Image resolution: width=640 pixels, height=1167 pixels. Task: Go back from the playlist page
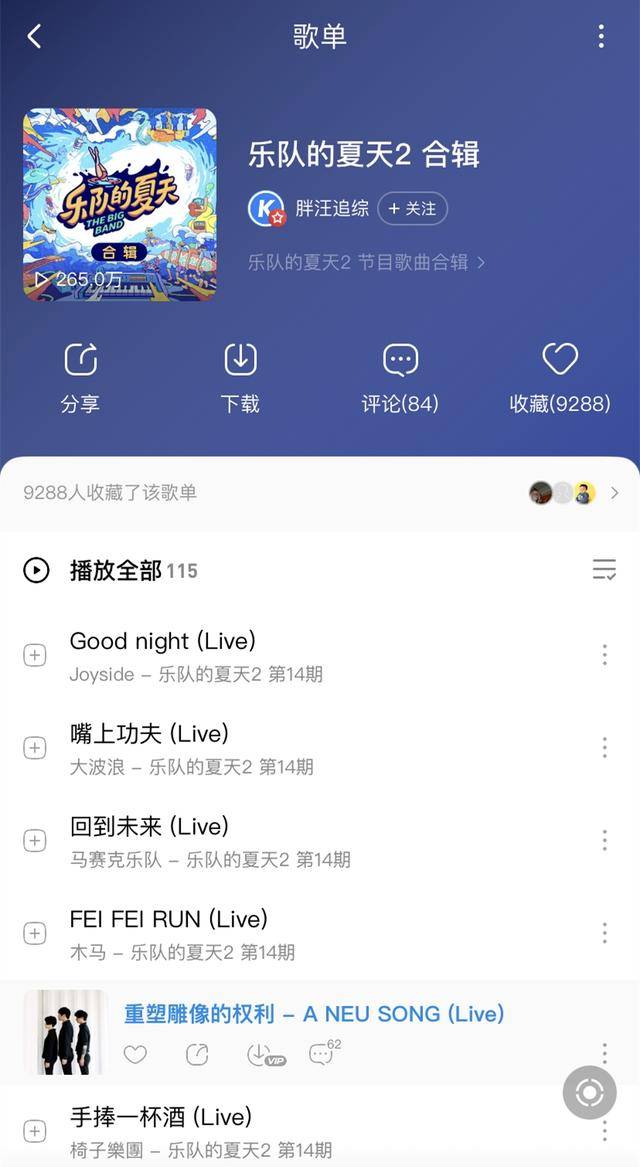click(34, 37)
